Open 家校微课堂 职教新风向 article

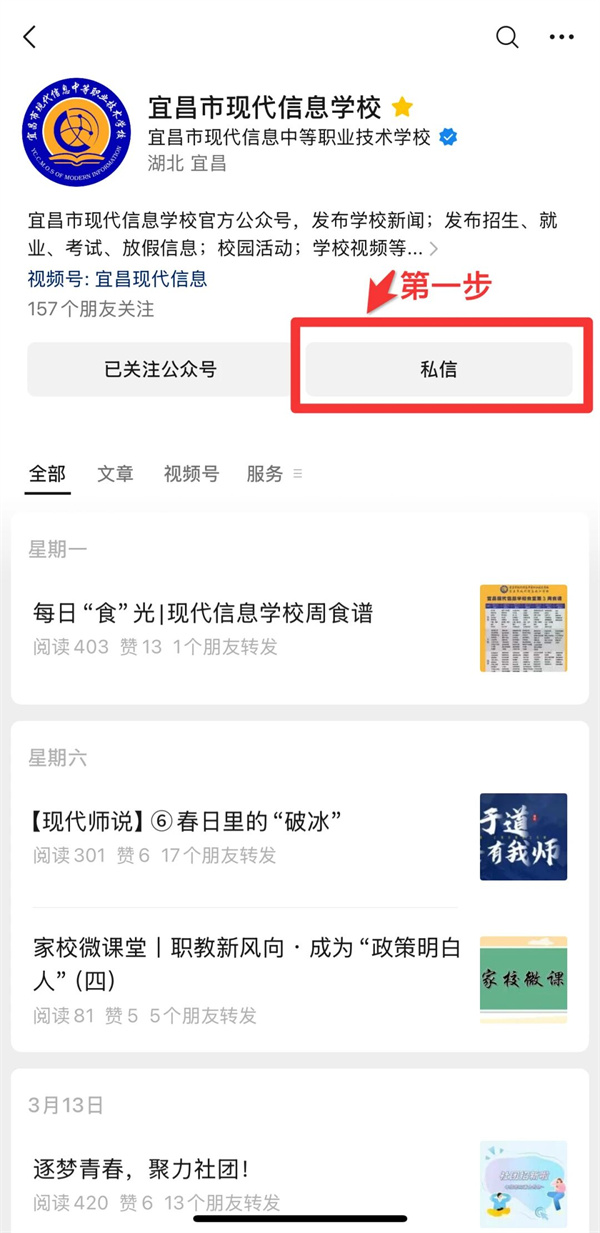pyautogui.click(x=246, y=963)
